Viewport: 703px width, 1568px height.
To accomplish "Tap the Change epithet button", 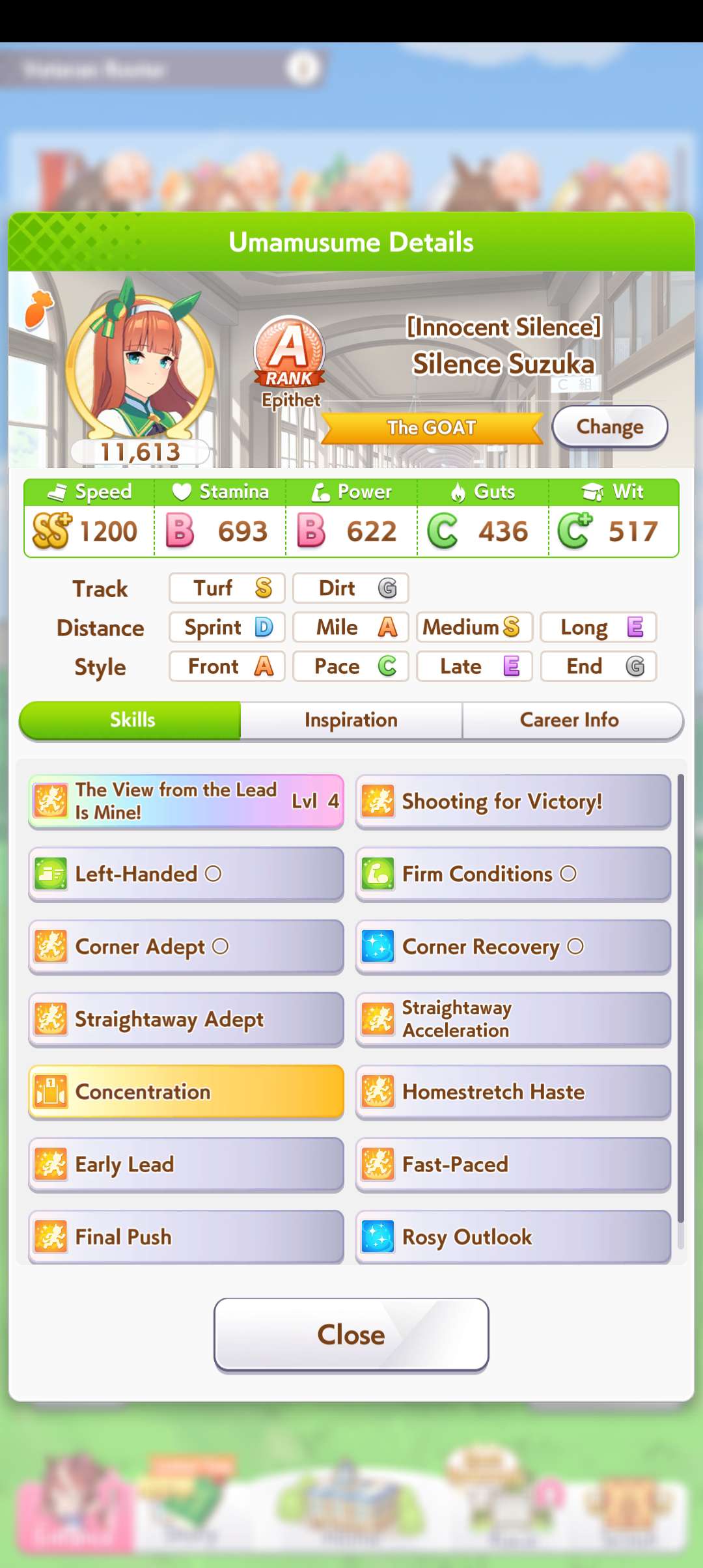I will [x=609, y=427].
